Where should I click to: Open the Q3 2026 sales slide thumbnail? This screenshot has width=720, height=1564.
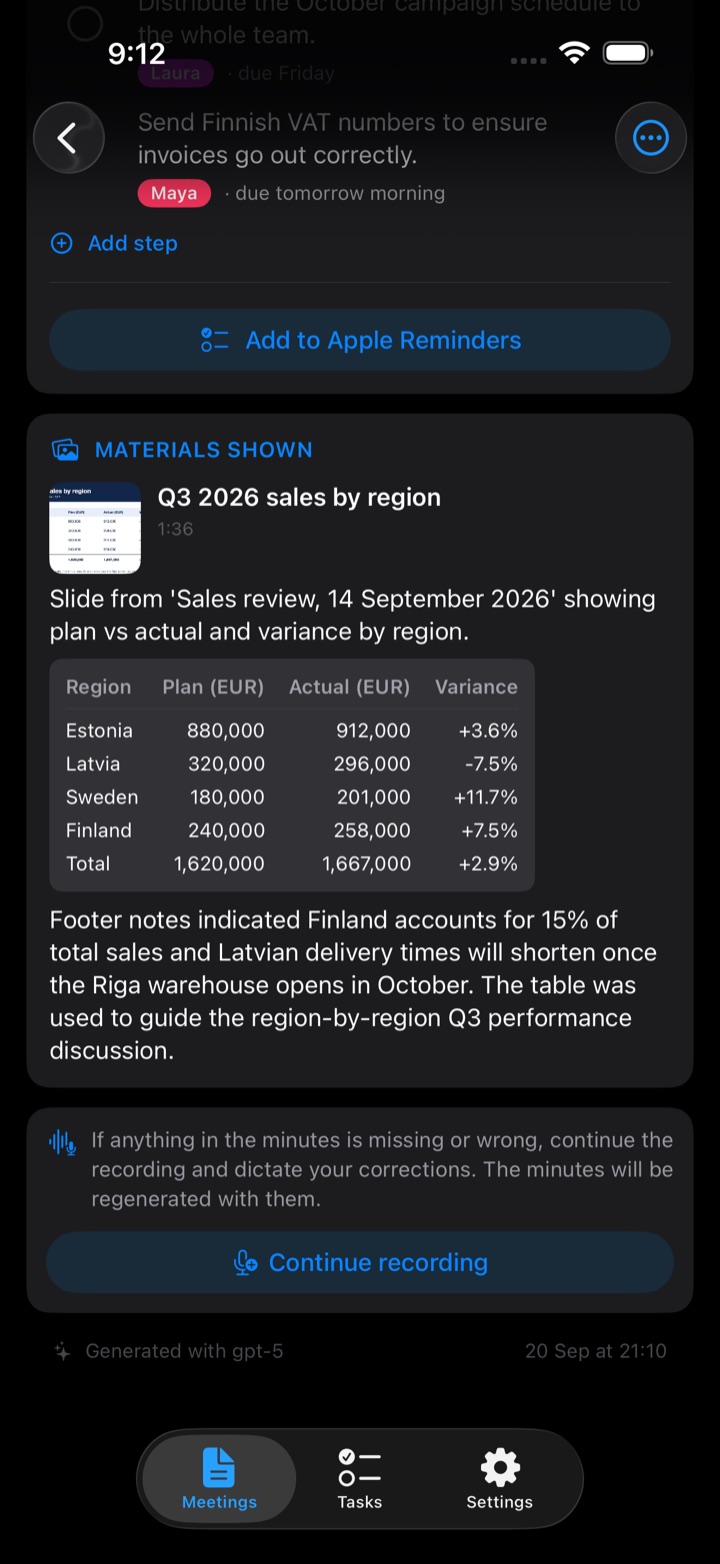click(95, 528)
